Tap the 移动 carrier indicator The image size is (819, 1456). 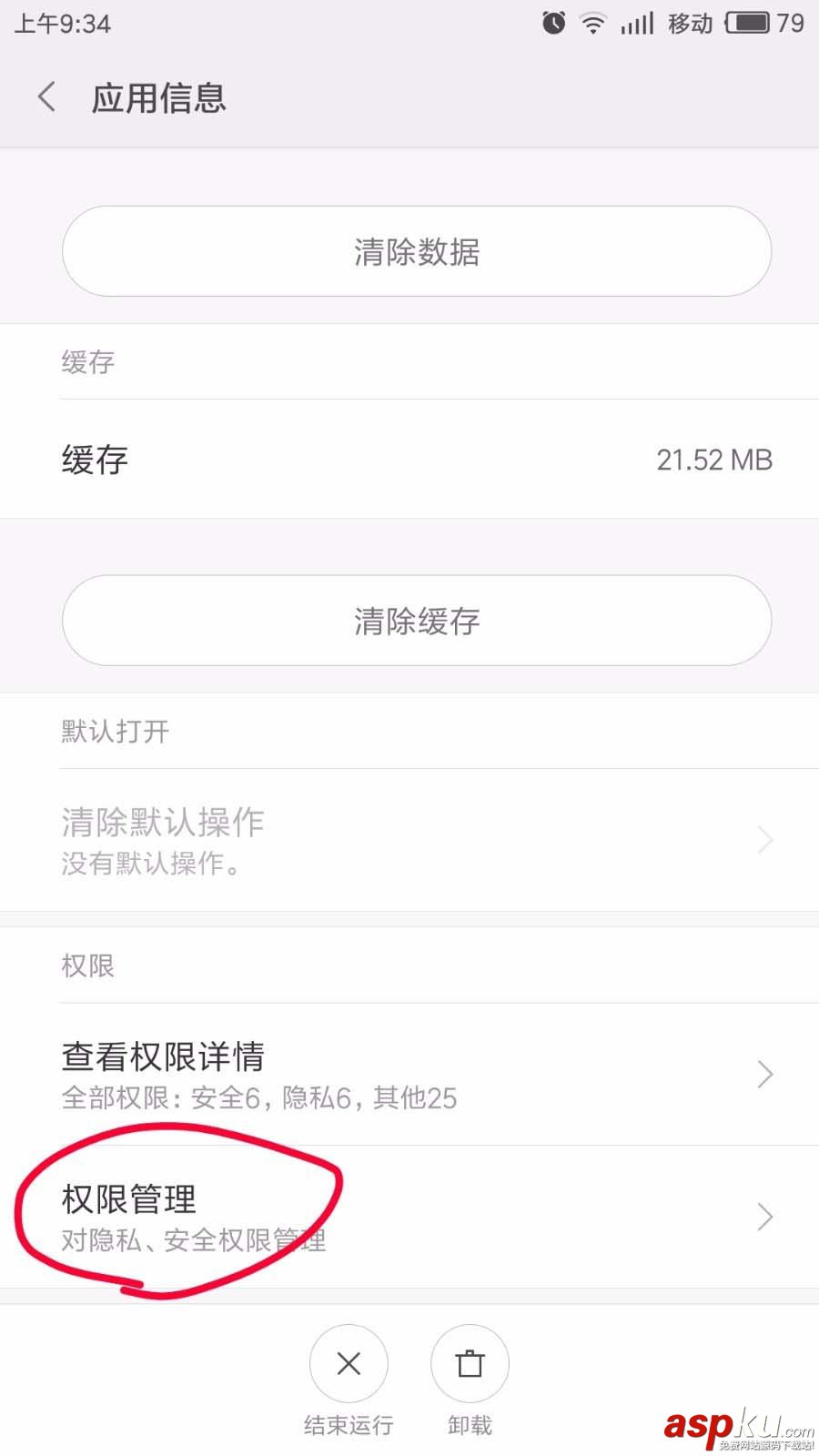coord(689,25)
